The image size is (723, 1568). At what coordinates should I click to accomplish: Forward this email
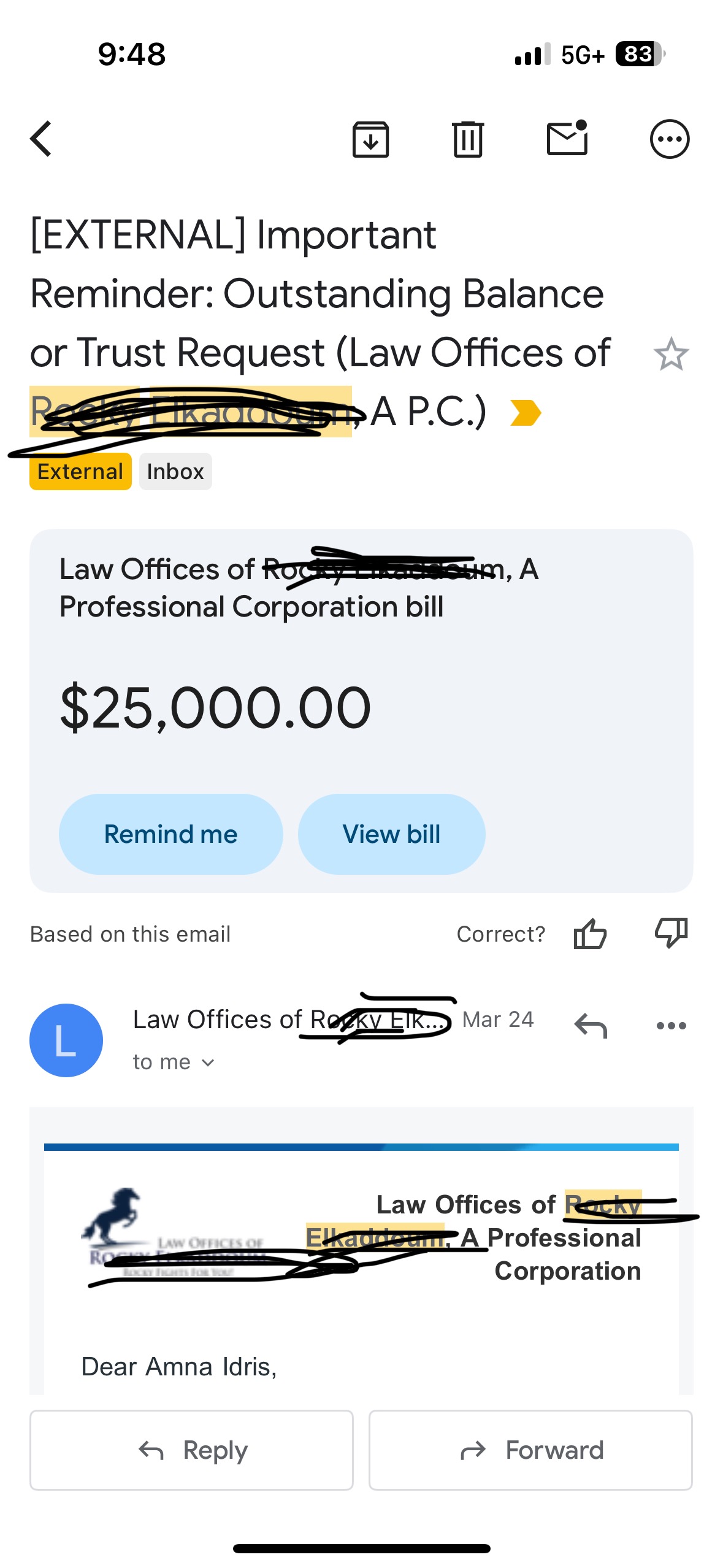[x=530, y=1450]
